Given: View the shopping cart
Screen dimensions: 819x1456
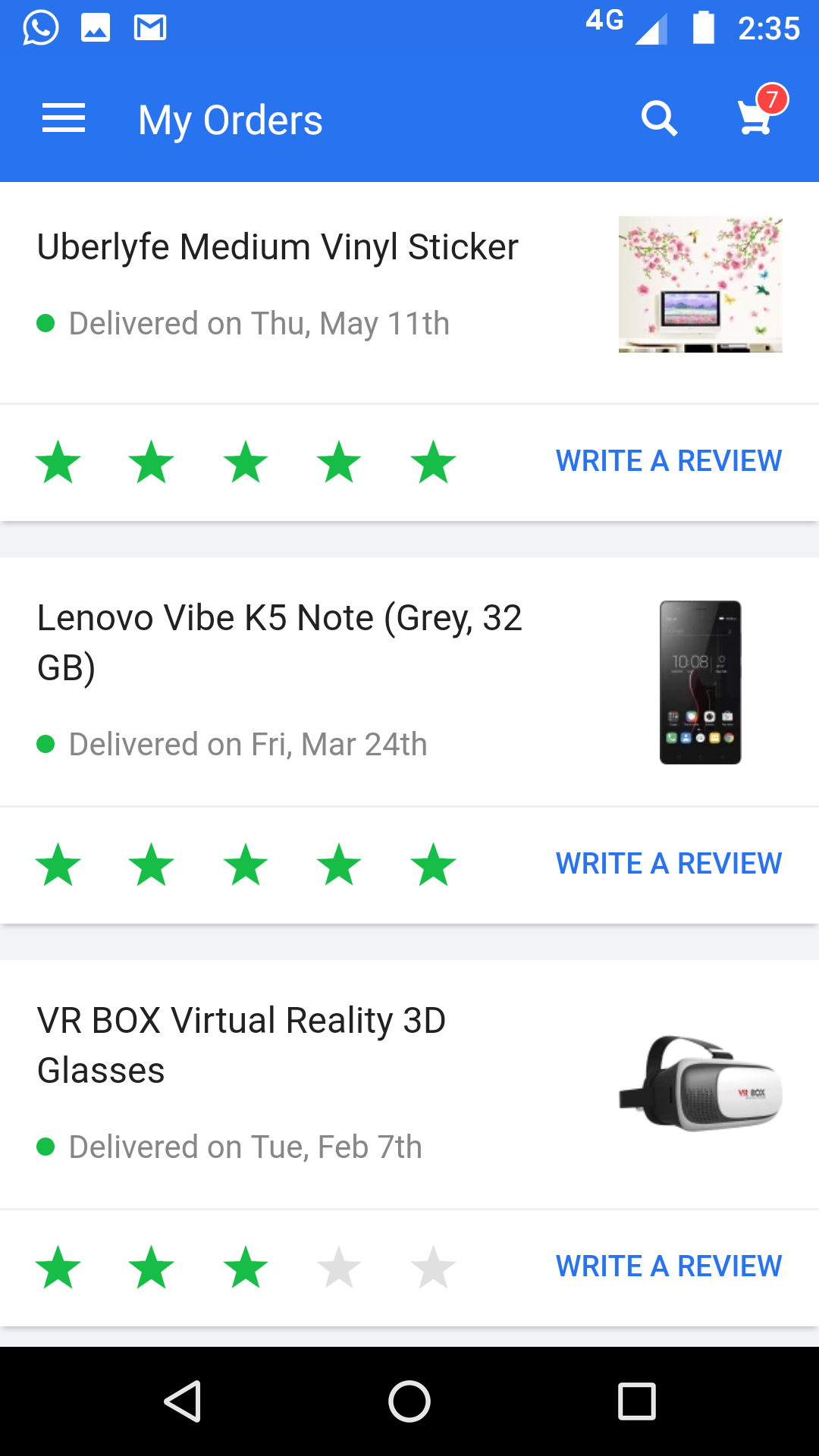Looking at the screenshot, I should coord(757,118).
